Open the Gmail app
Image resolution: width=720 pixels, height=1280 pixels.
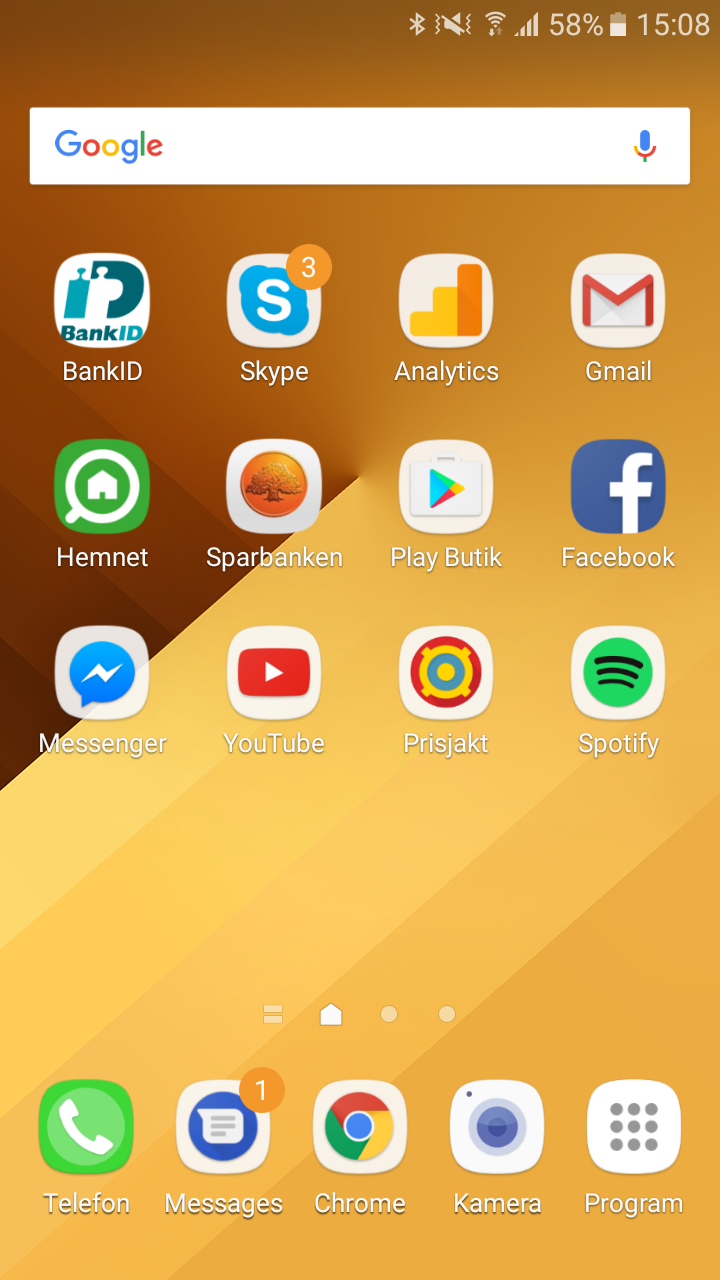tap(618, 301)
